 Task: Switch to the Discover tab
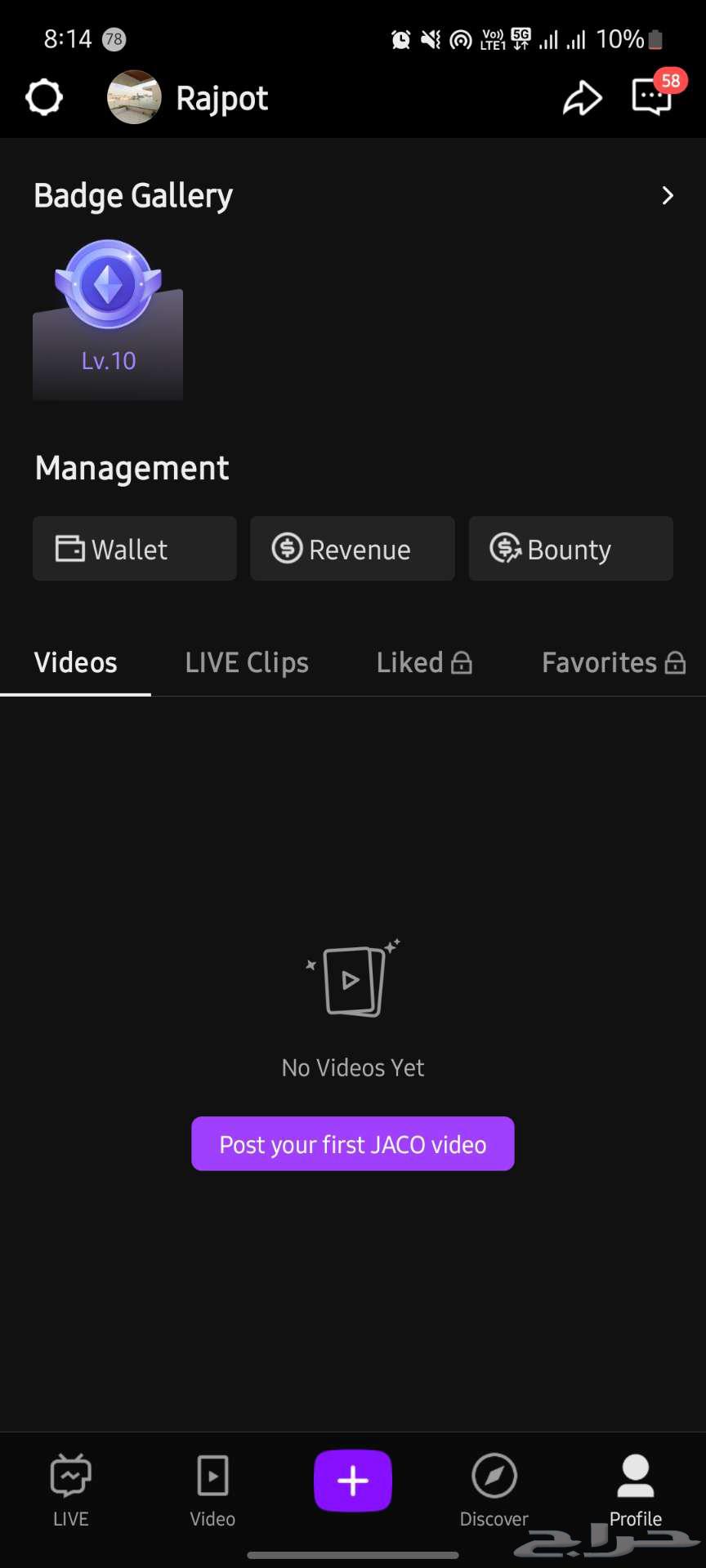(x=494, y=1490)
